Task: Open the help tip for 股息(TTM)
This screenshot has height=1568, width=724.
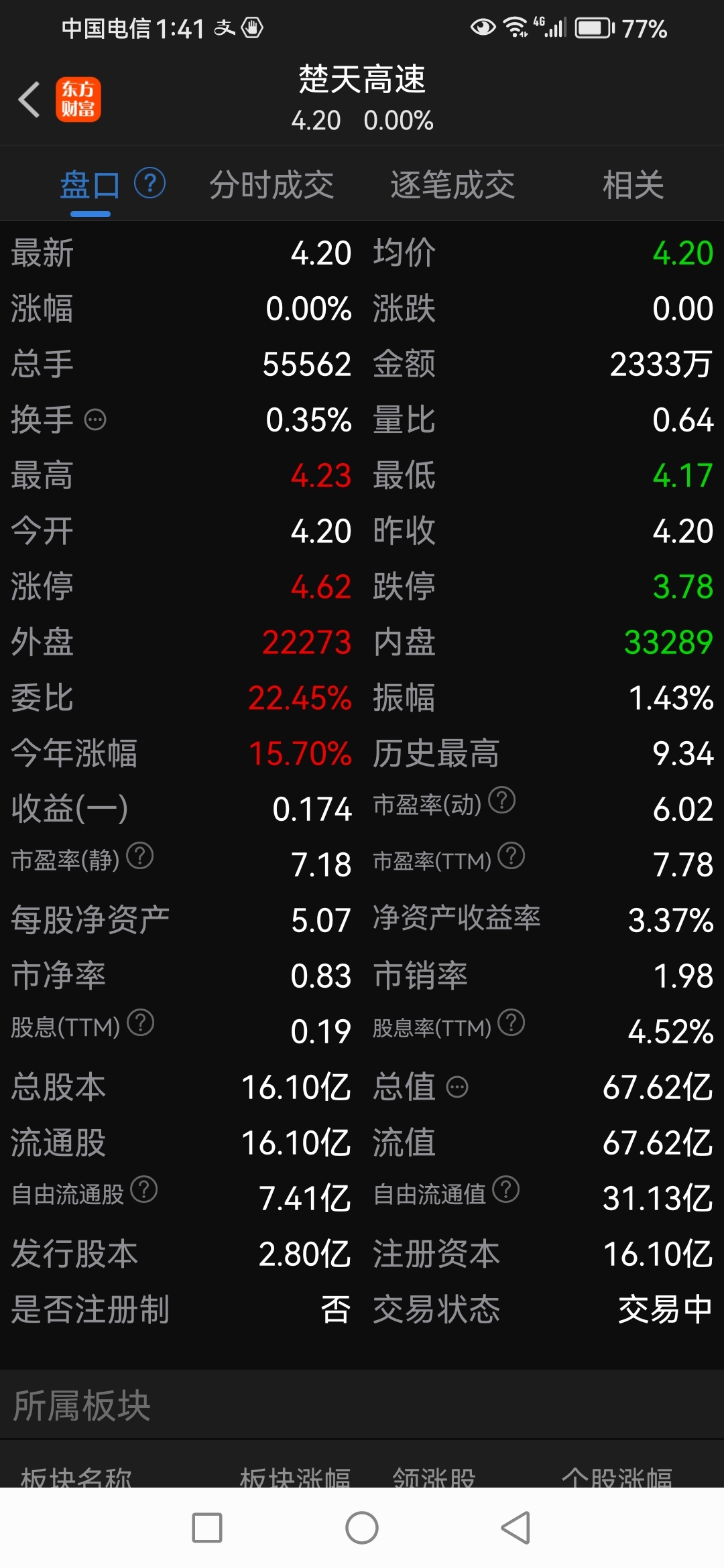Action: pyautogui.click(x=141, y=1023)
